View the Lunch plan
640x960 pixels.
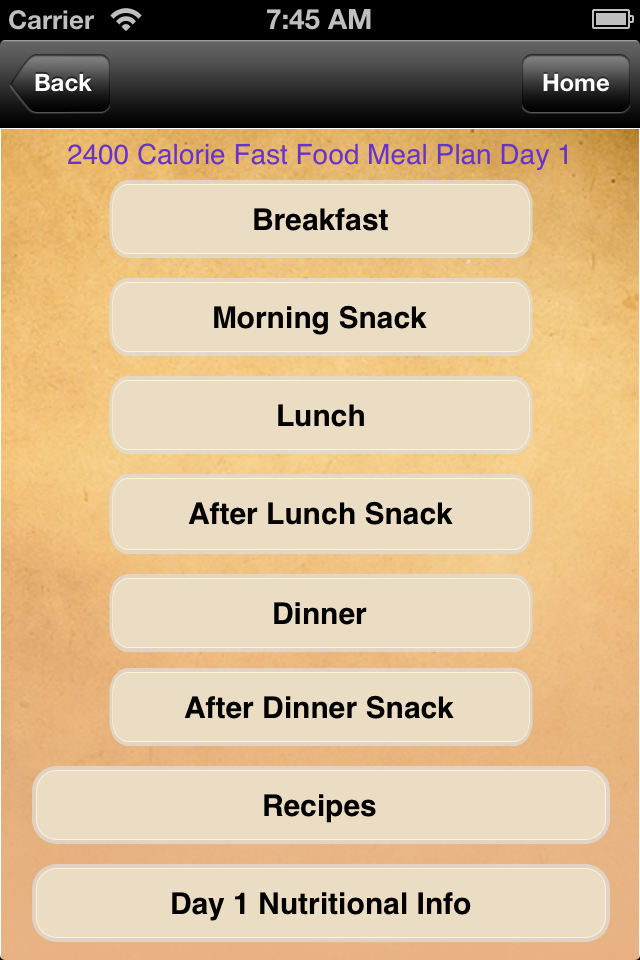320,415
